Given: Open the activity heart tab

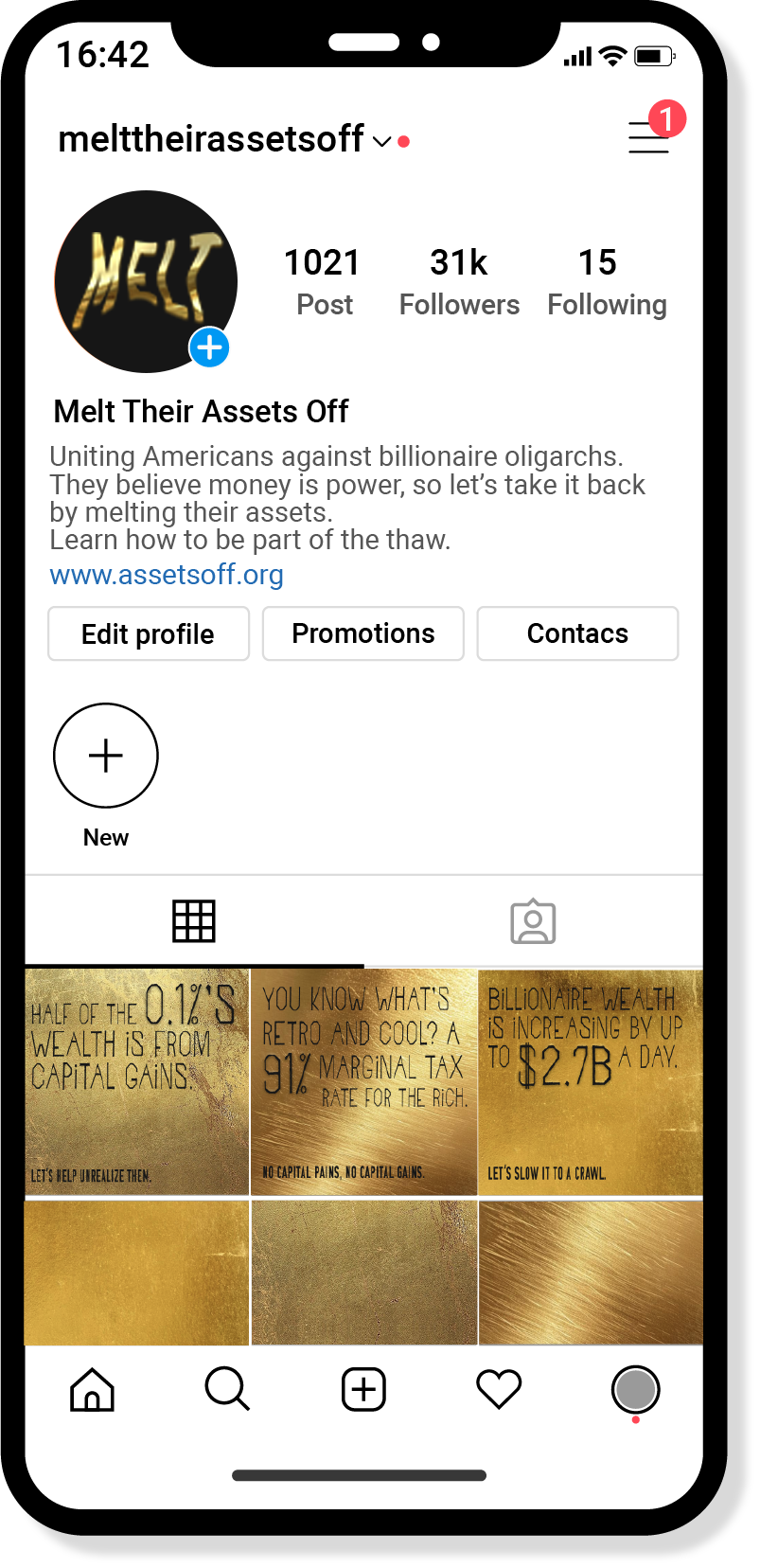Looking at the screenshot, I should click(499, 1390).
